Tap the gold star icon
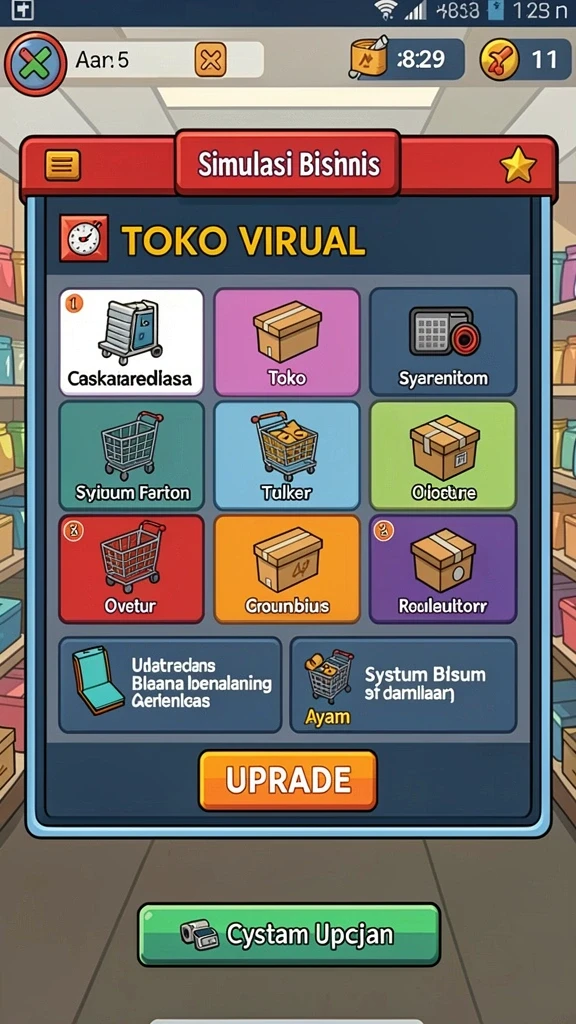The width and height of the screenshot is (576, 1024). (x=518, y=165)
